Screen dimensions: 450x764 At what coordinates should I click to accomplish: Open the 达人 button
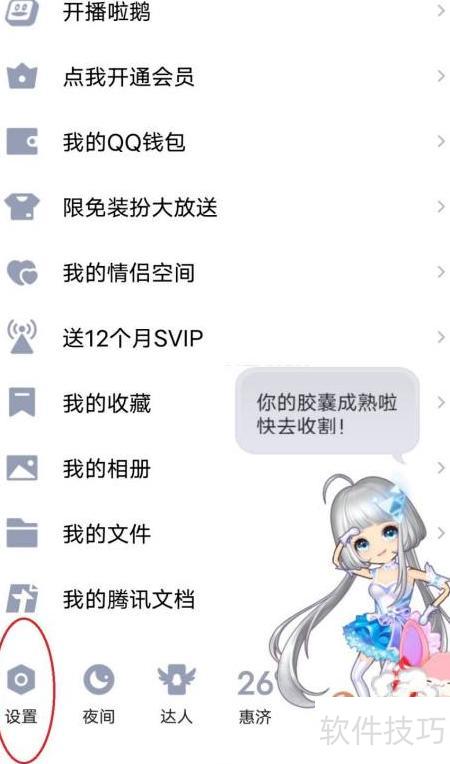[x=176, y=694]
